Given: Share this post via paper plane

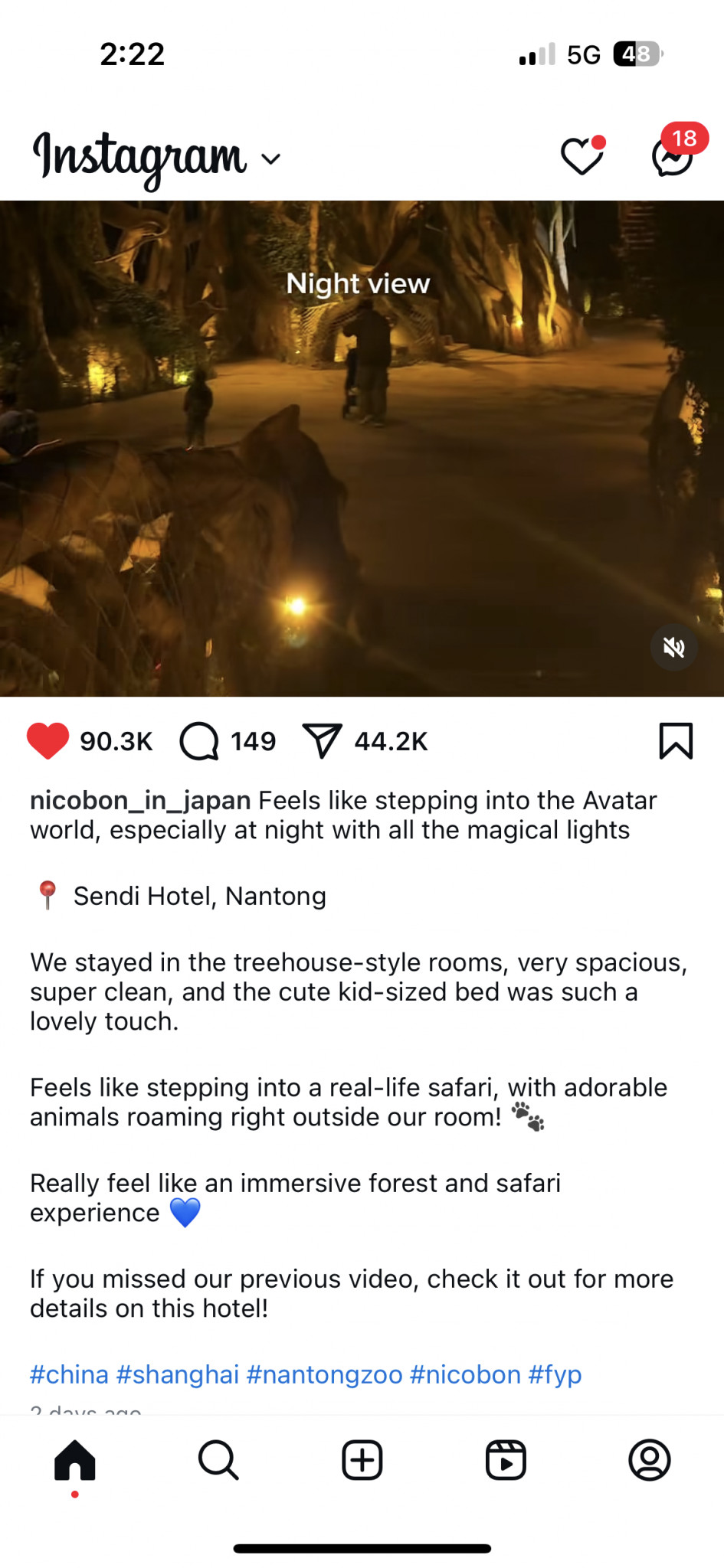Looking at the screenshot, I should click(322, 740).
